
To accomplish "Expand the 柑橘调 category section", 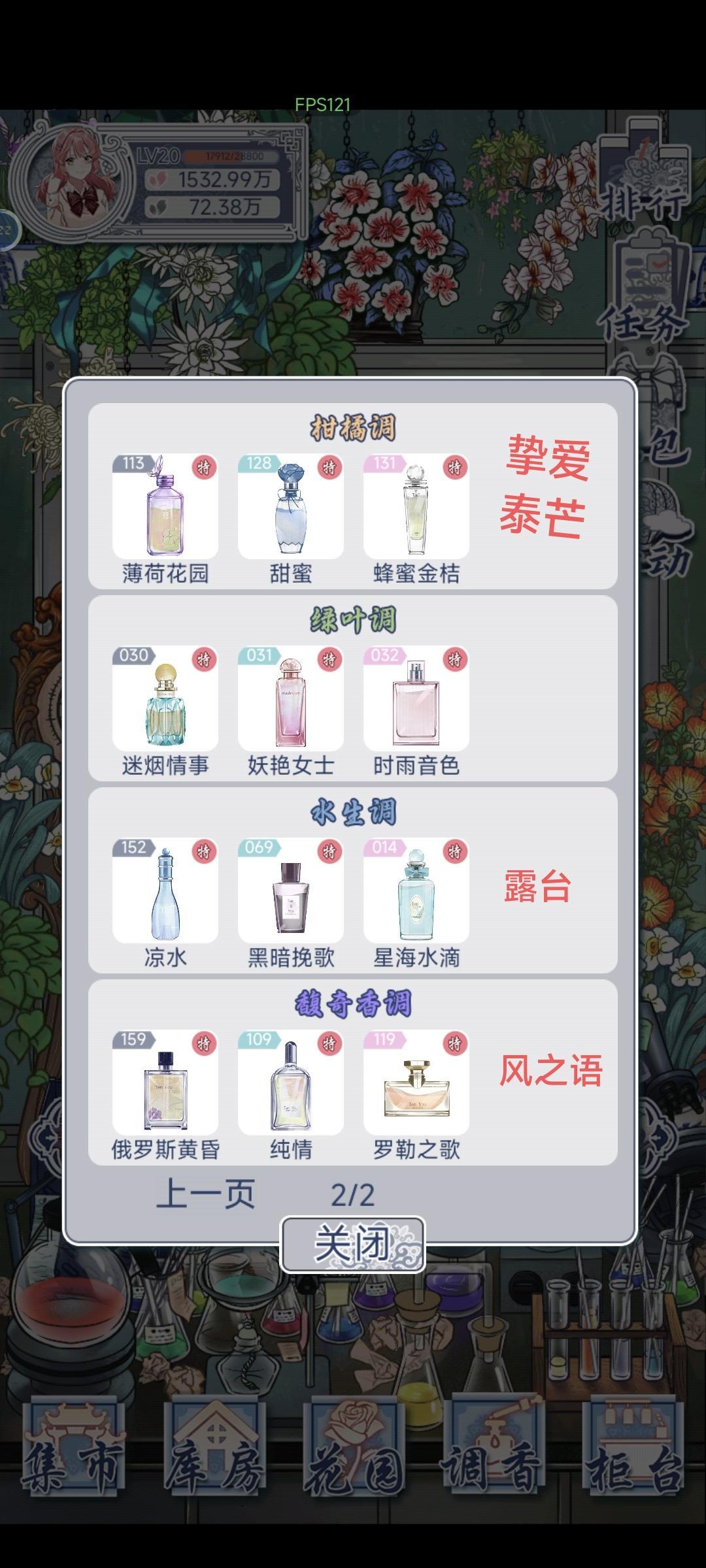I will tap(353, 426).
